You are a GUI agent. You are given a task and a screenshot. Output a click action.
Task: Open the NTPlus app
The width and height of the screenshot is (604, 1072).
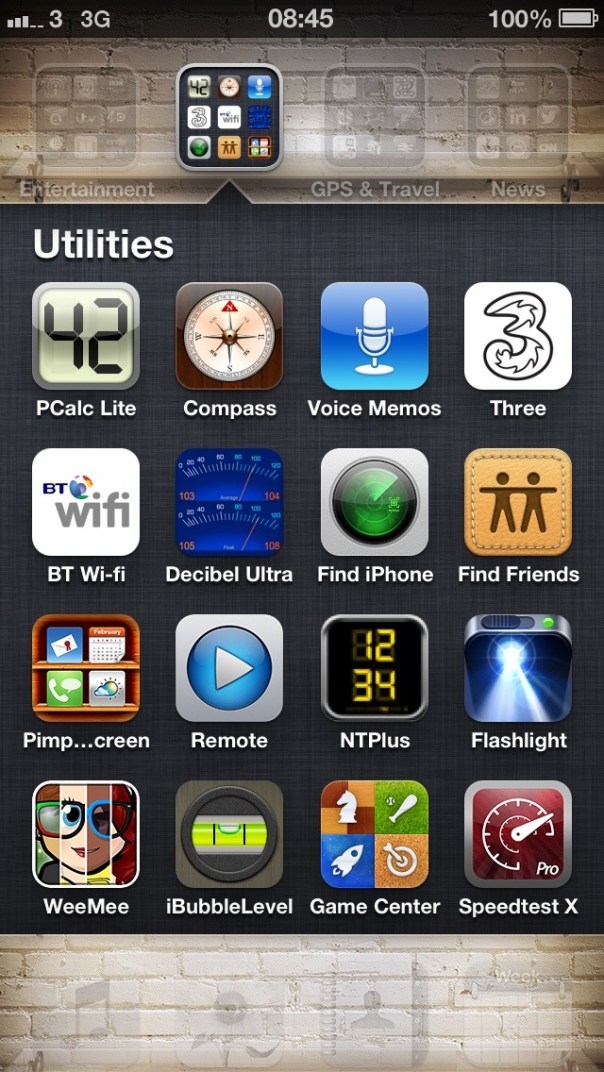(x=374, y=668)
